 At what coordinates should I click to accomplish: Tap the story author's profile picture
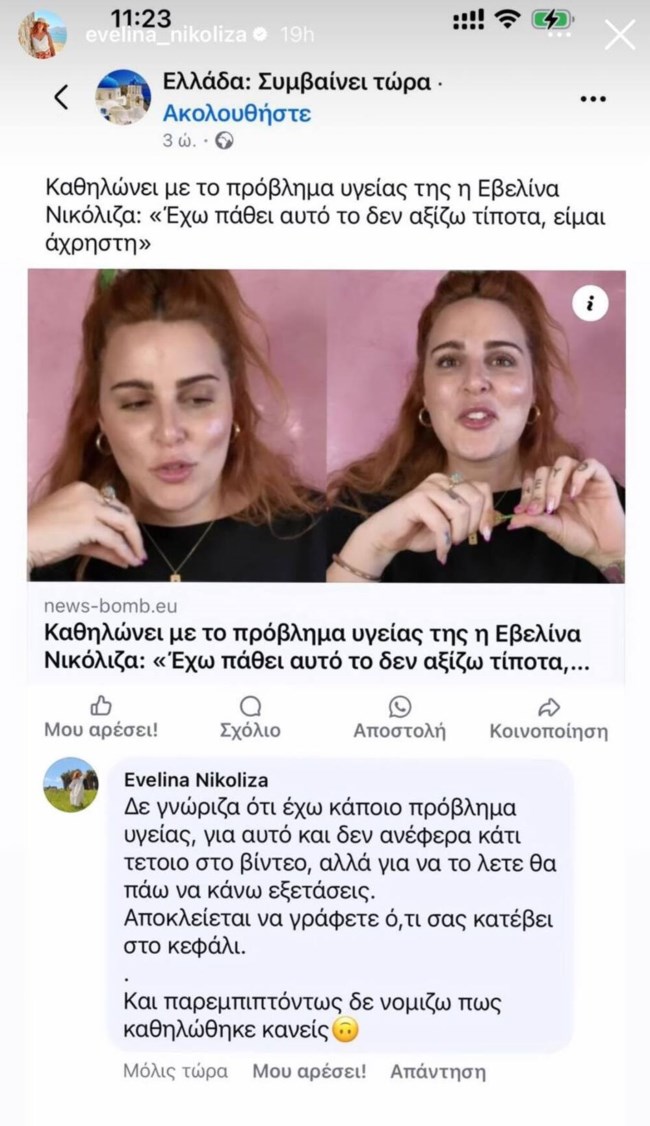[42, 34]
